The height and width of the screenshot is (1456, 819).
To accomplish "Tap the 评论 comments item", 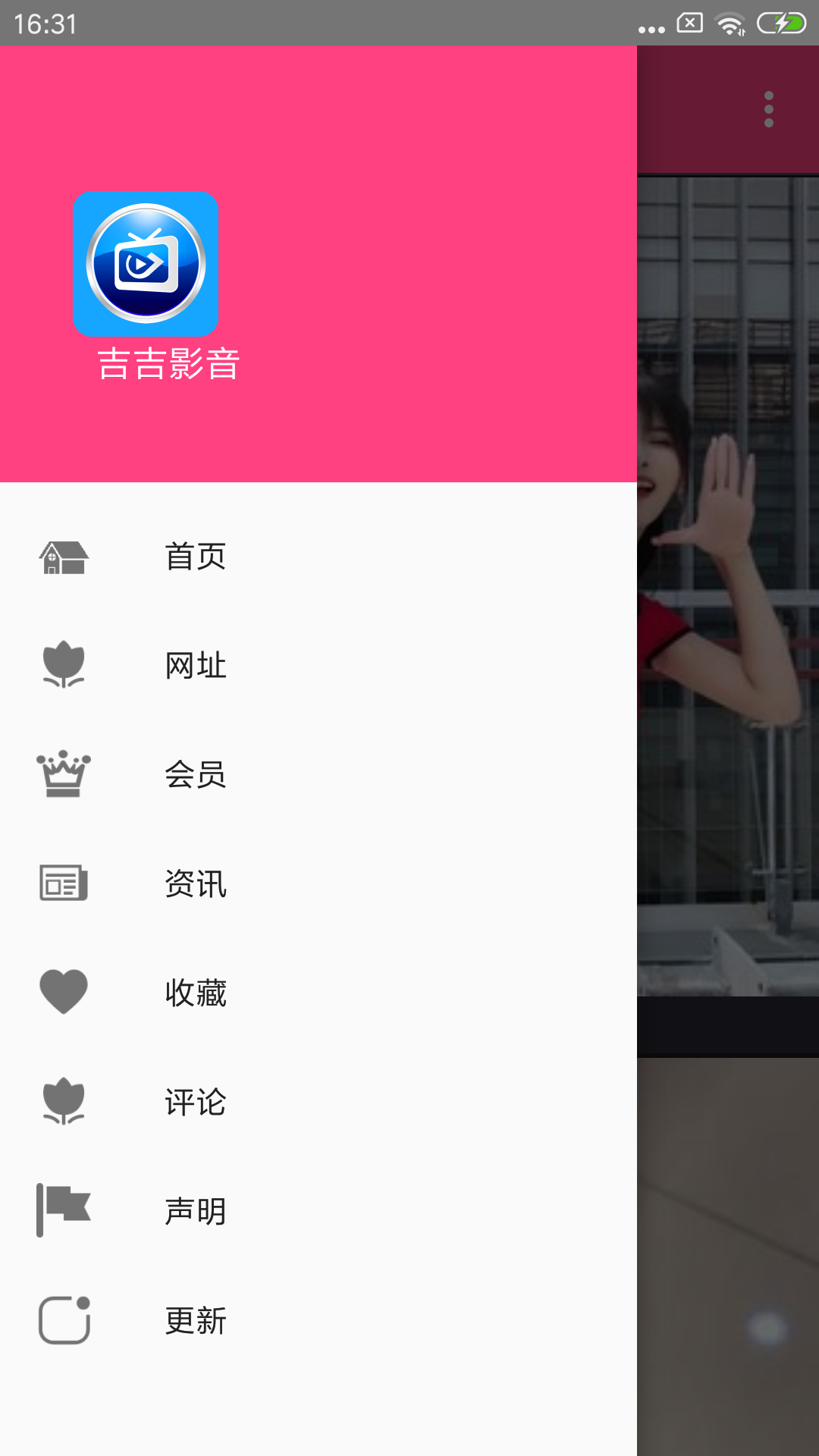I will [196, 1103].
